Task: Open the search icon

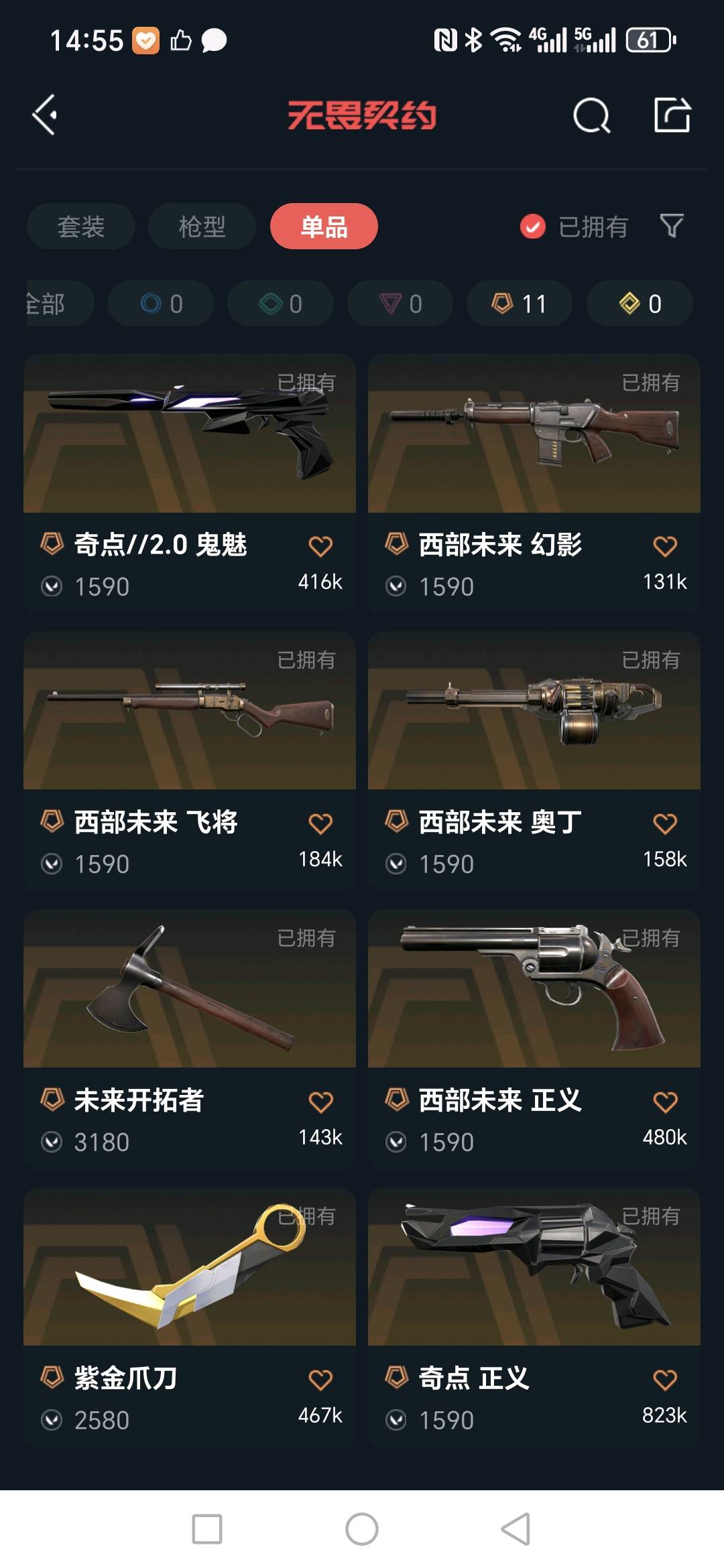Action: click(591, 116)
